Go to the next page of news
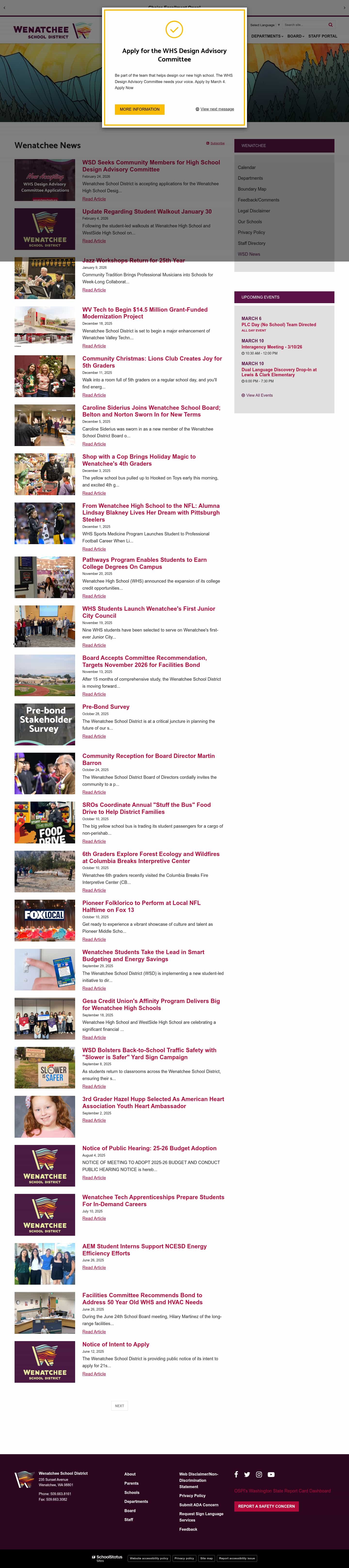This screenshot has width=349, height=1568. click(x=119, y=1406)
